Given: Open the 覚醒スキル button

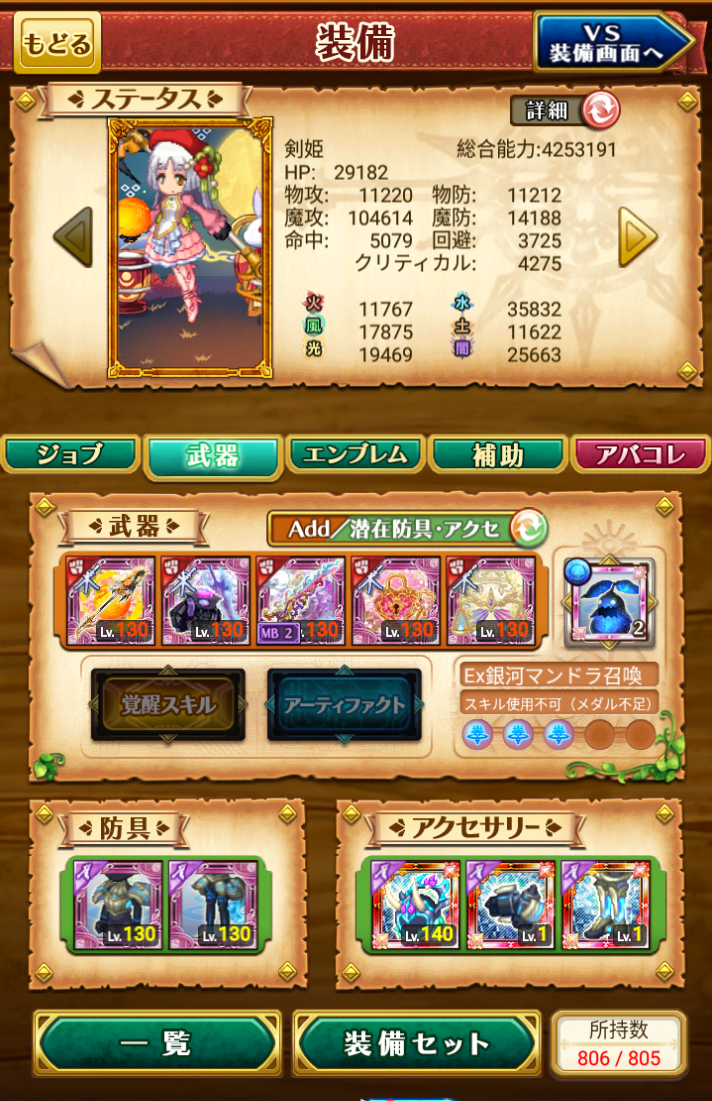Looking at the screenshot, I should 168,705.
